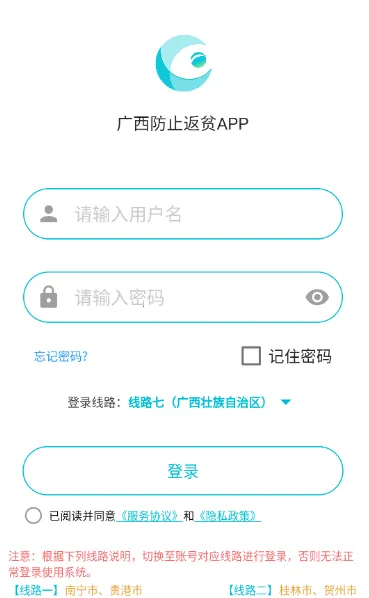Viewport: 369px width, 598px height.
Task: Tap the 登录 button
Action: (183, 471)
